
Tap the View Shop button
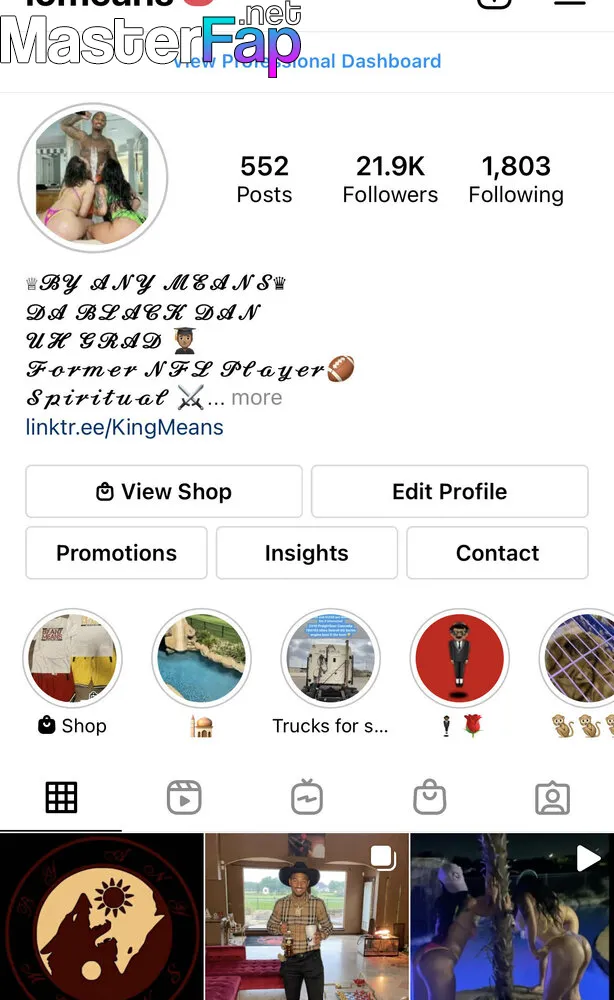click(164, 491)
